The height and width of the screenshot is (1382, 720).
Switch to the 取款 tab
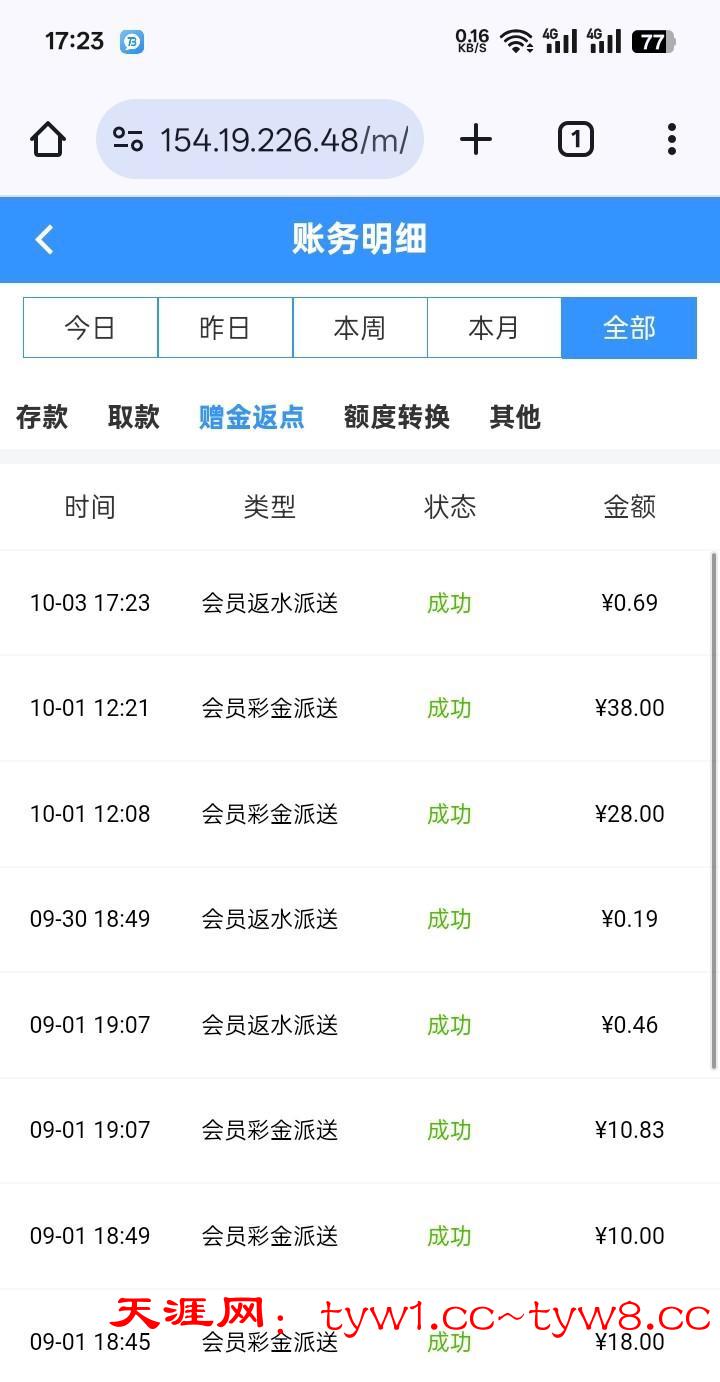click(134, 417)
